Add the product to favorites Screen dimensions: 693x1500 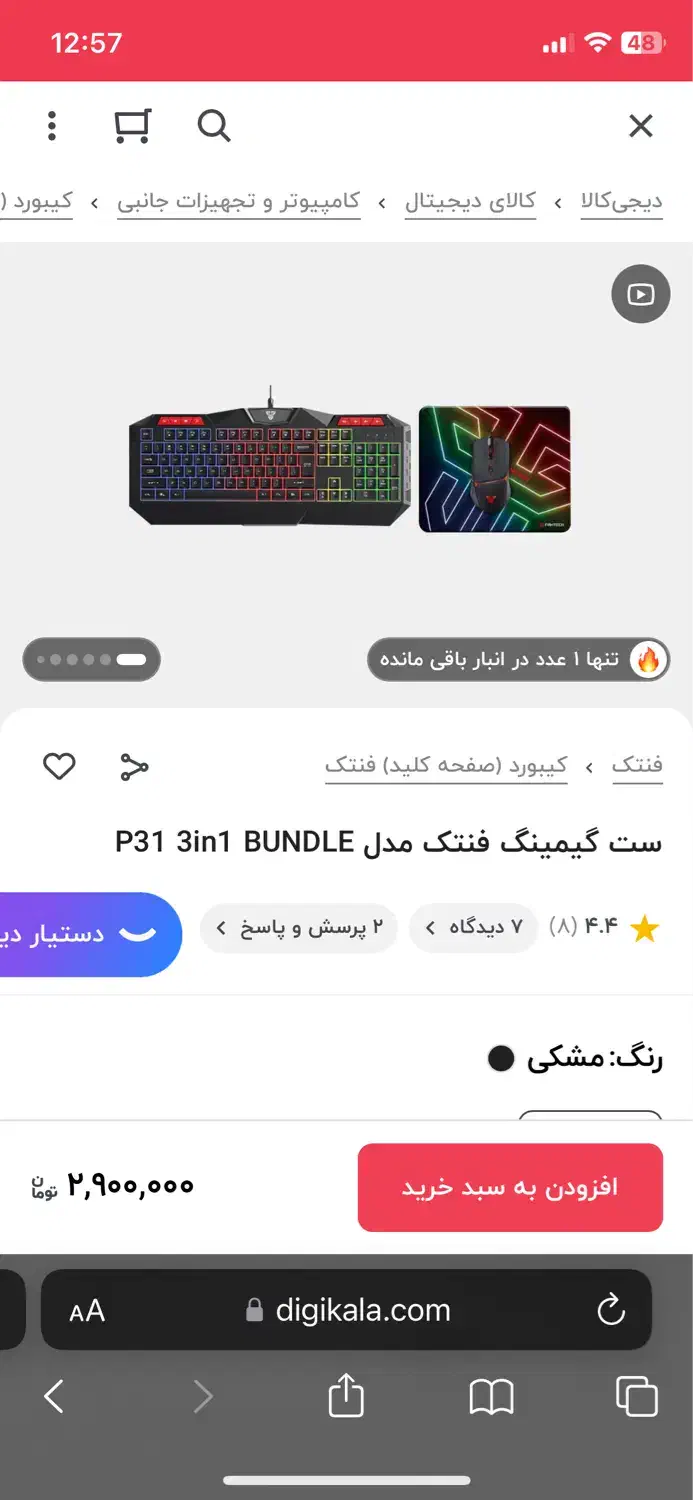point(59,767)
